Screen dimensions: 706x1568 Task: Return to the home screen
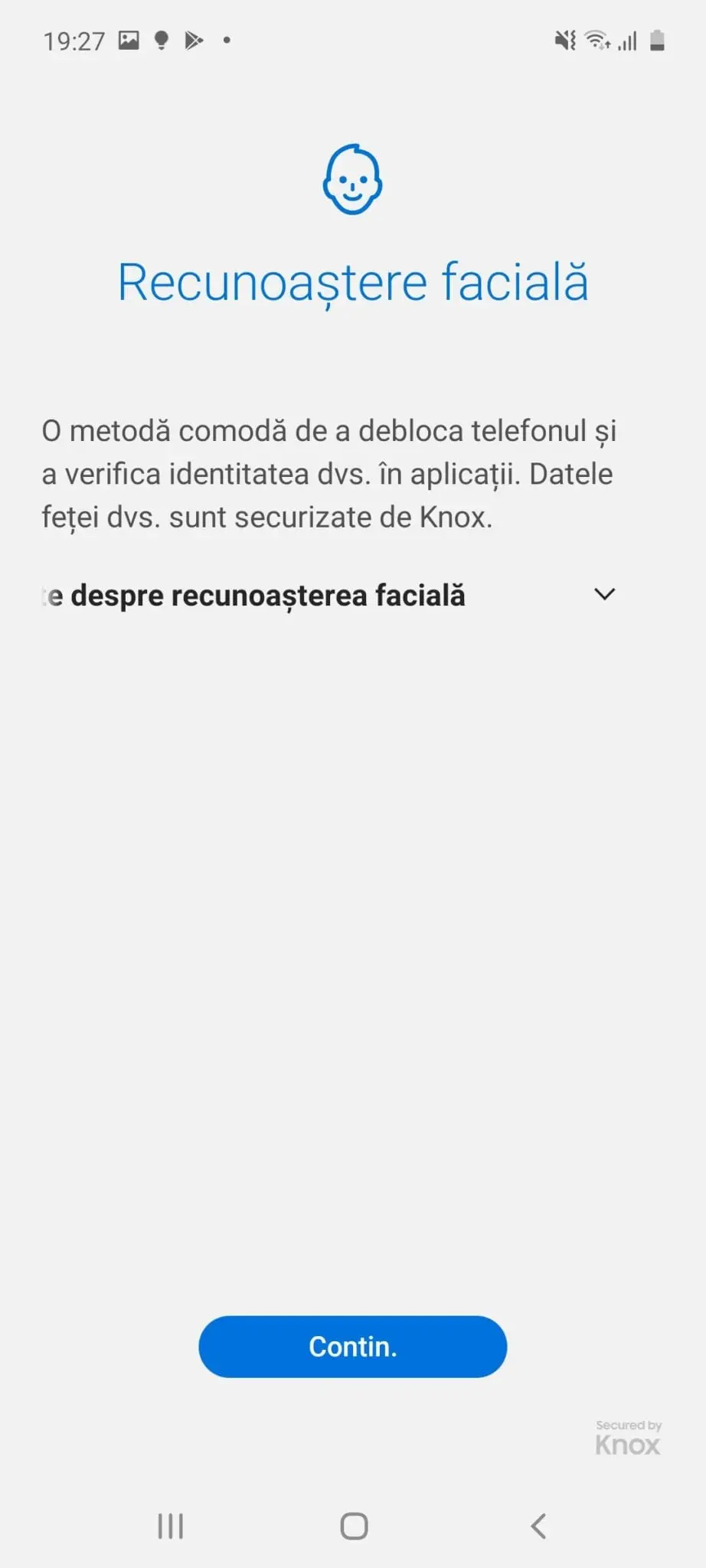(x=354, y=1526)
